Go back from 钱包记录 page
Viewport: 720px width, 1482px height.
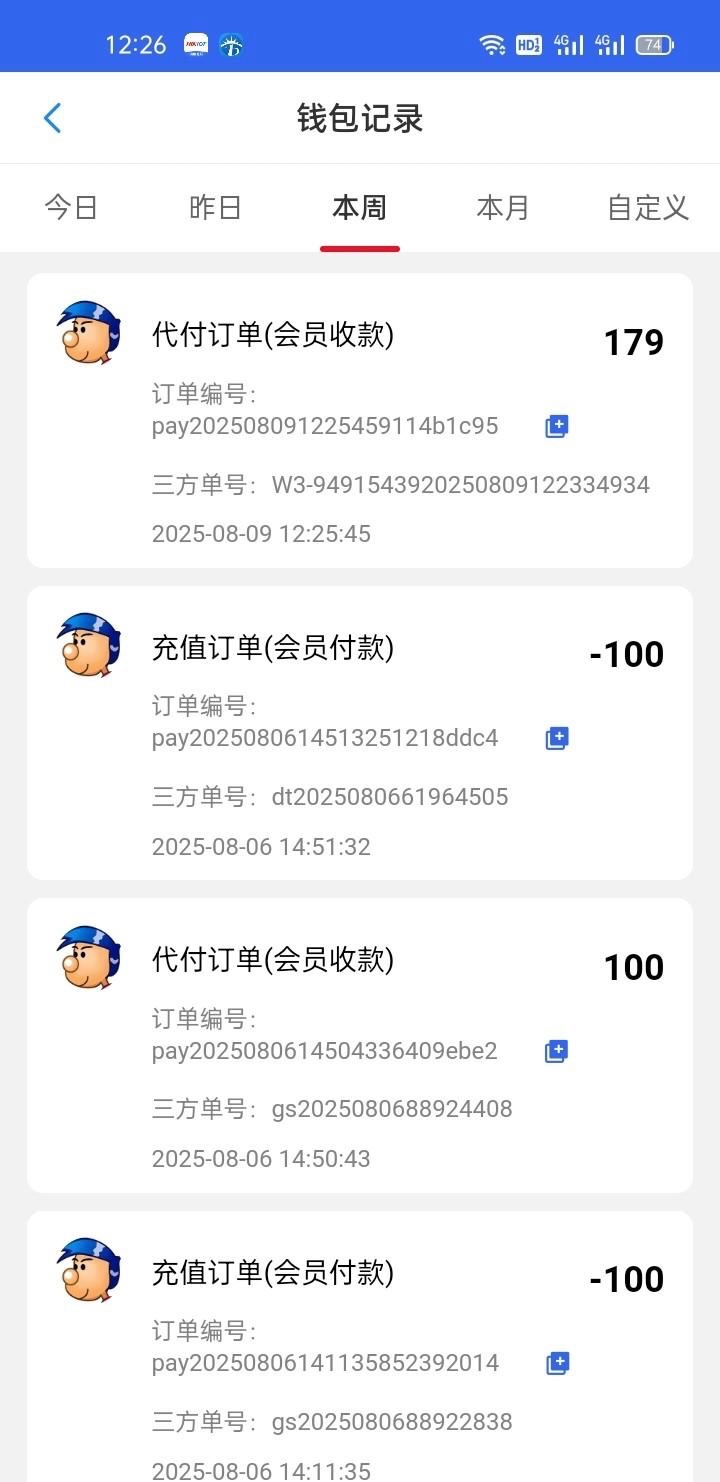[53, 118]
